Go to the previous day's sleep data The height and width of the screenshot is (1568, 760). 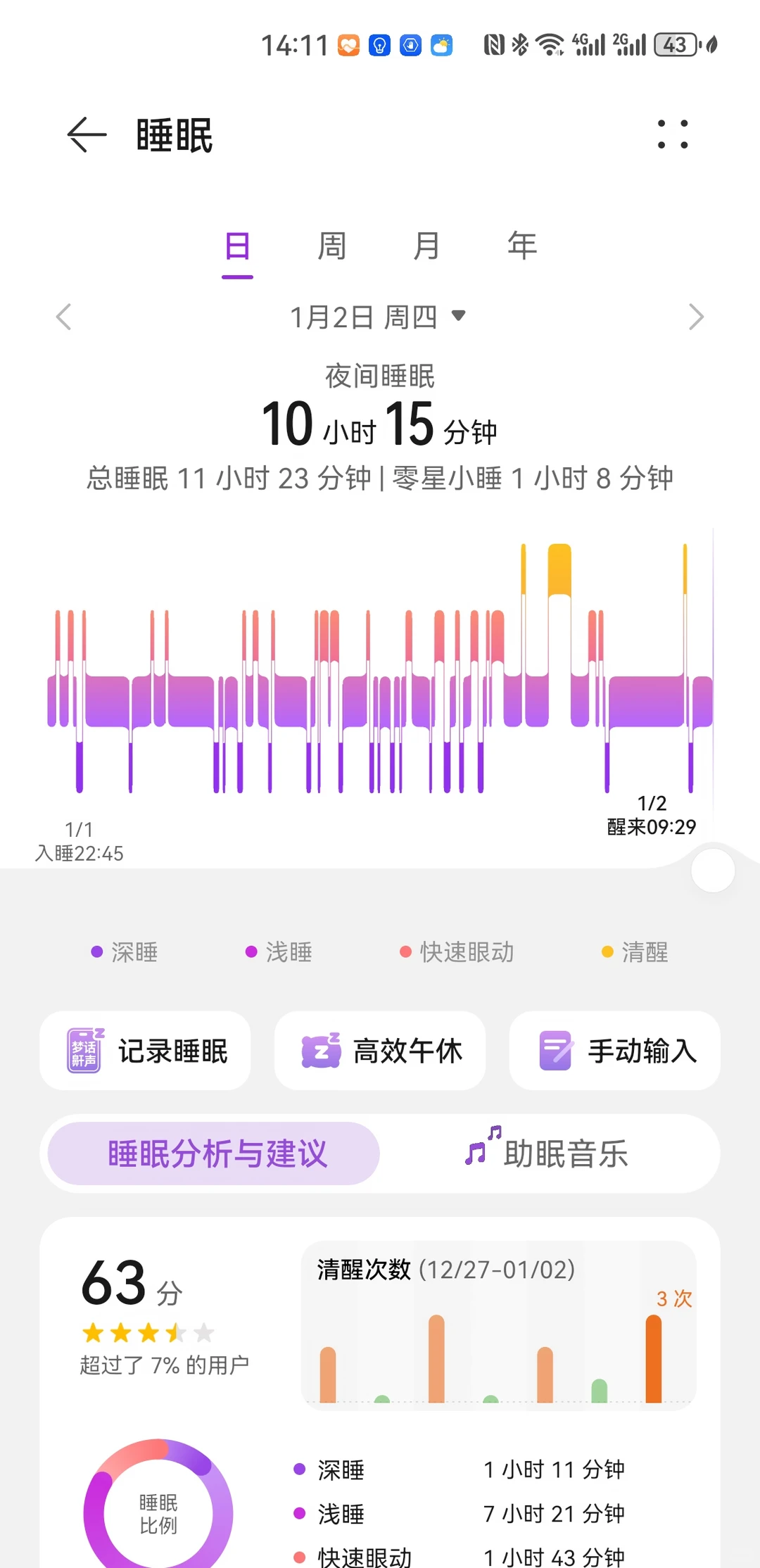pyautogui.click(x=64, y=317)
